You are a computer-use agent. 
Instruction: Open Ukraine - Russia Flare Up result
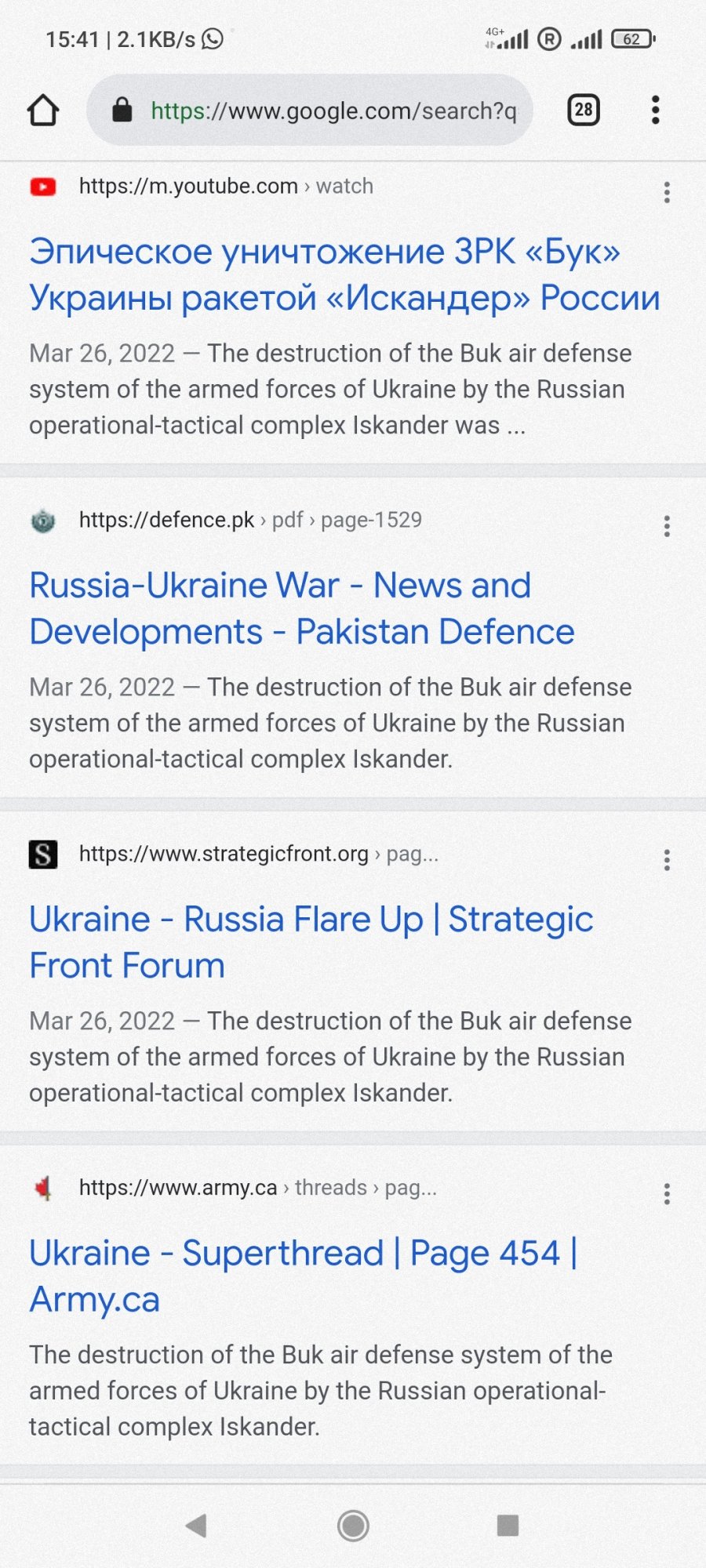tap(311, 942)
